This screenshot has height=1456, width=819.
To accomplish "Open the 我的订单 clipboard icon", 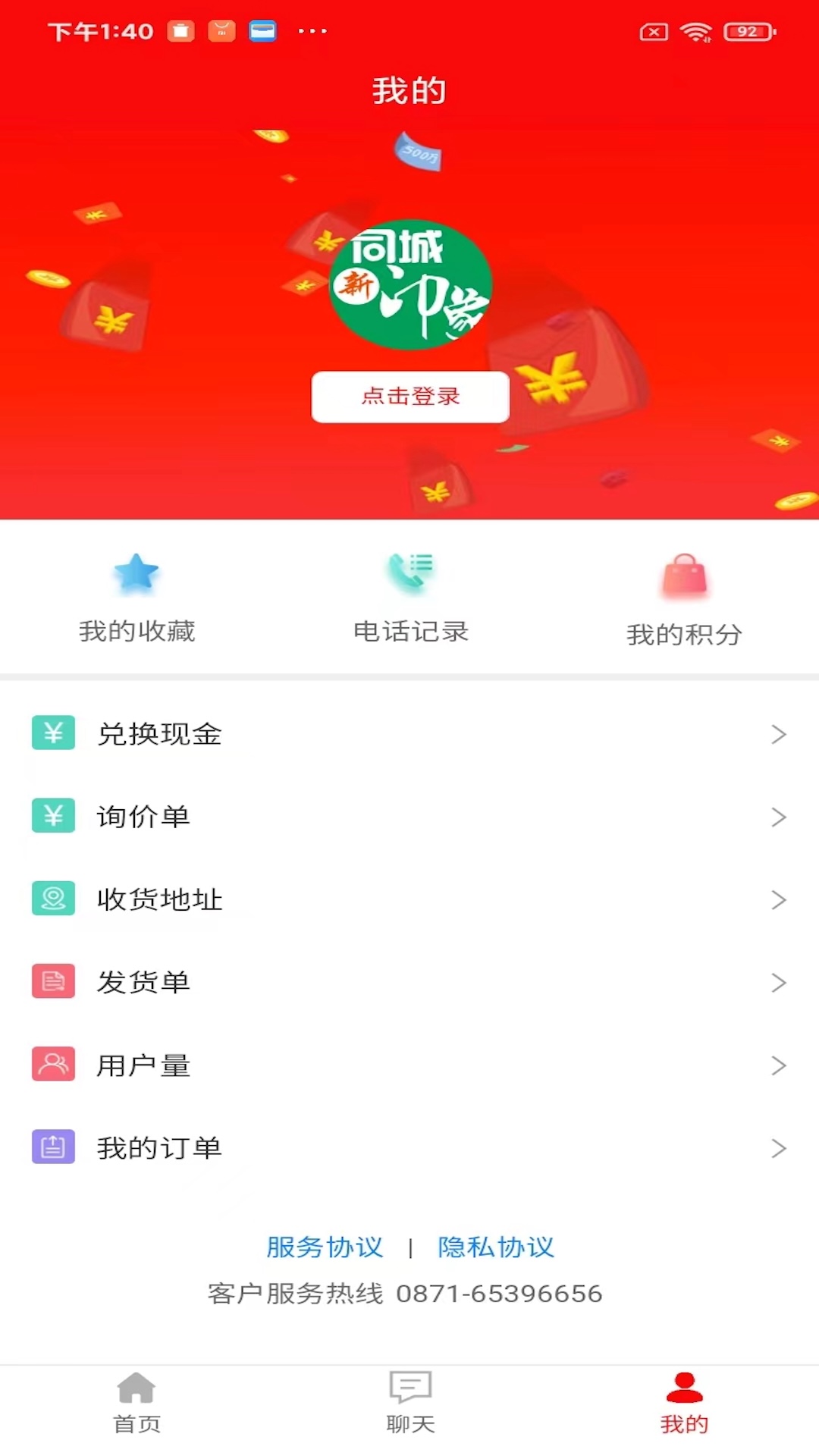I will 52,1147.
